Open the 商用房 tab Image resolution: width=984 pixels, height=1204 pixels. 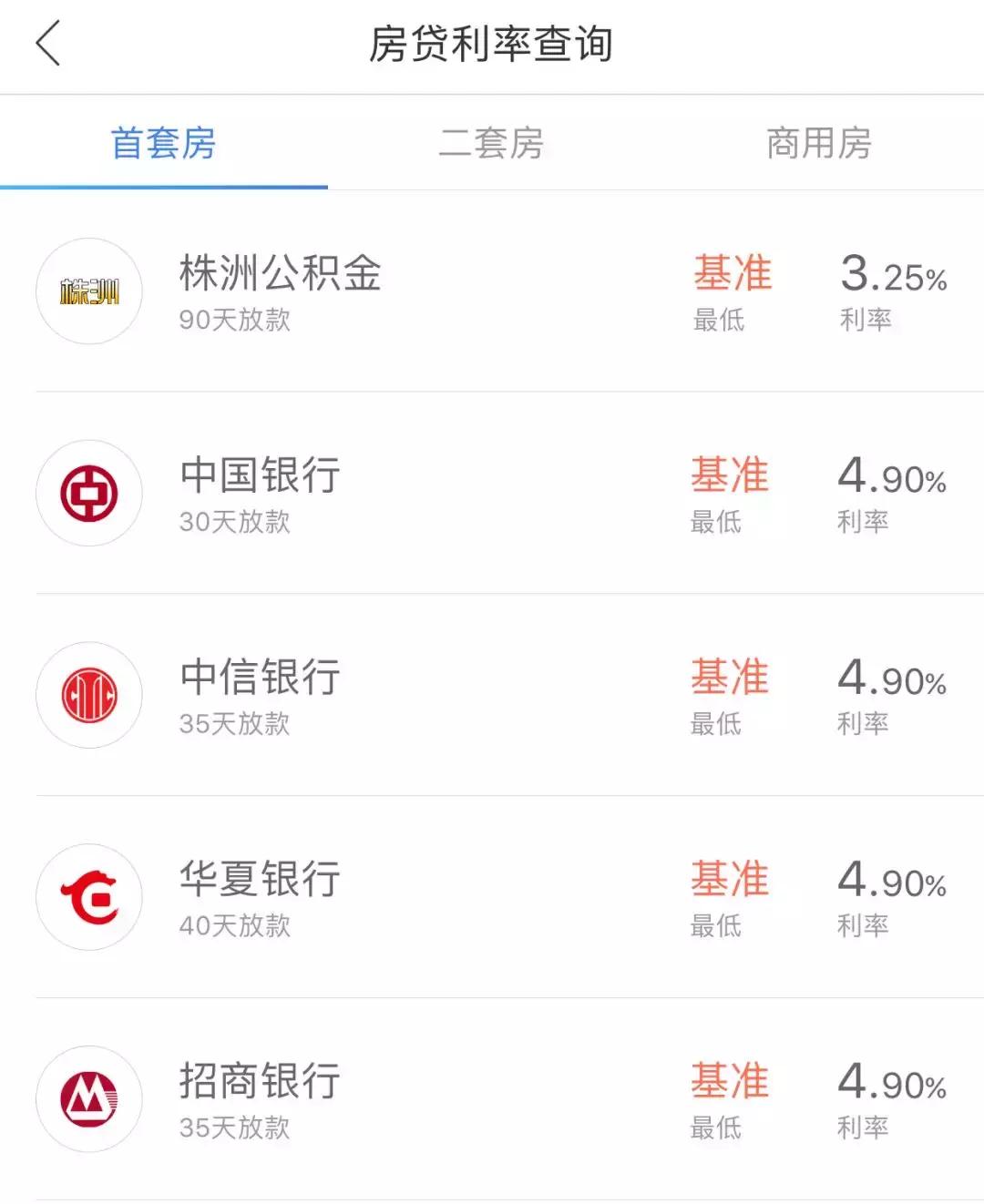coord(817,144)
